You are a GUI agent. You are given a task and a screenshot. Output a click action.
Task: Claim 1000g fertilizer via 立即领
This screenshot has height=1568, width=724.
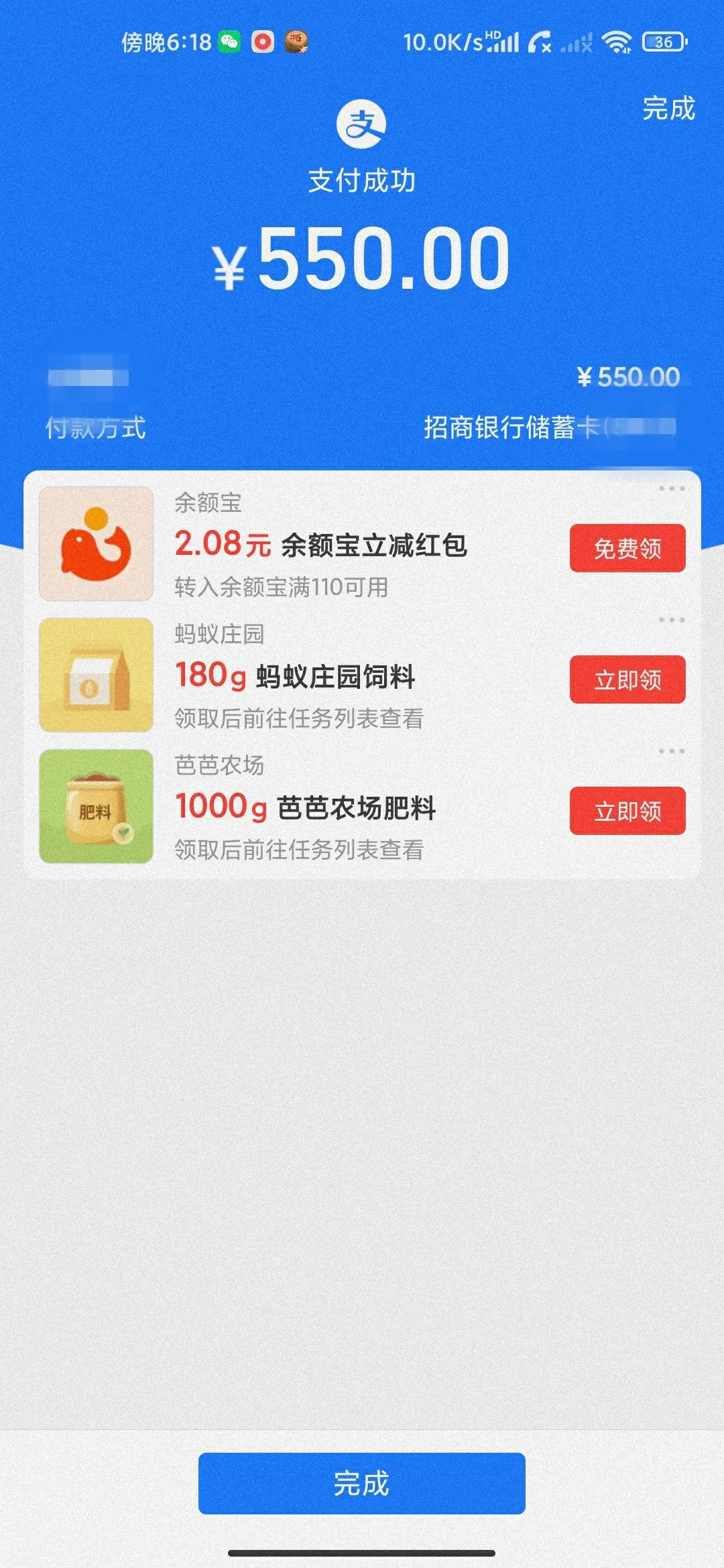pyautogui.click(x=627, y=811)
